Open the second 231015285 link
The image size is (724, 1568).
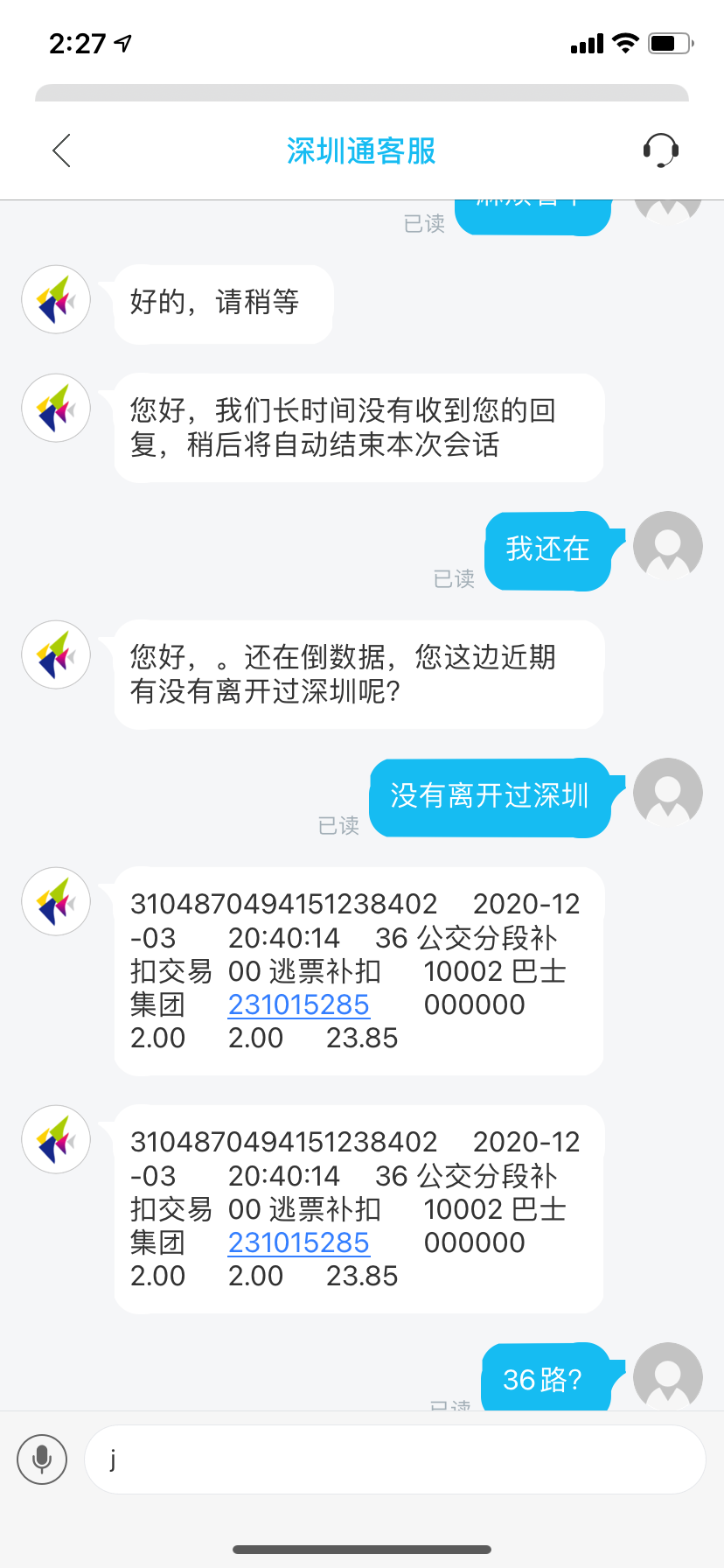click(298, 1242)
